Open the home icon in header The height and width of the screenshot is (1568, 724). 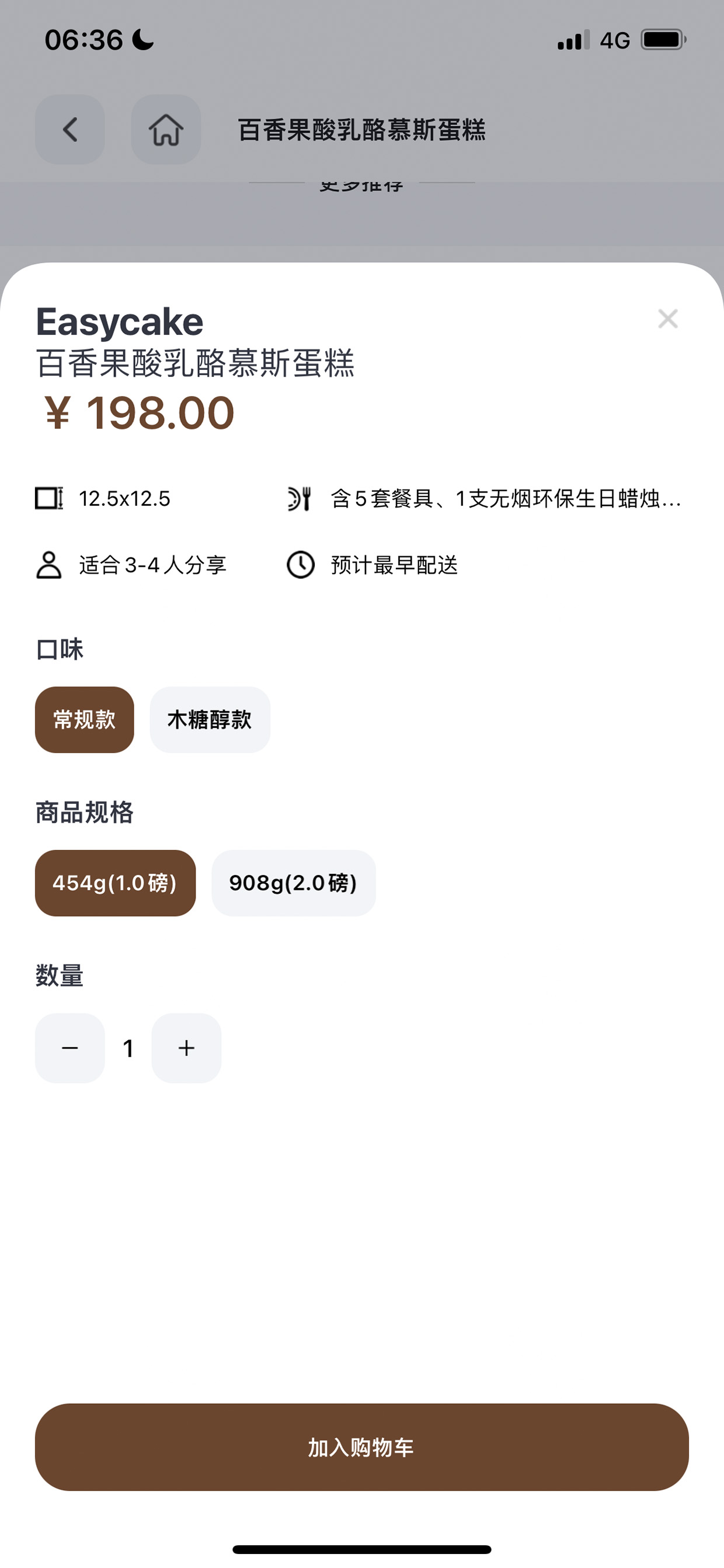[x=166, y=130]
